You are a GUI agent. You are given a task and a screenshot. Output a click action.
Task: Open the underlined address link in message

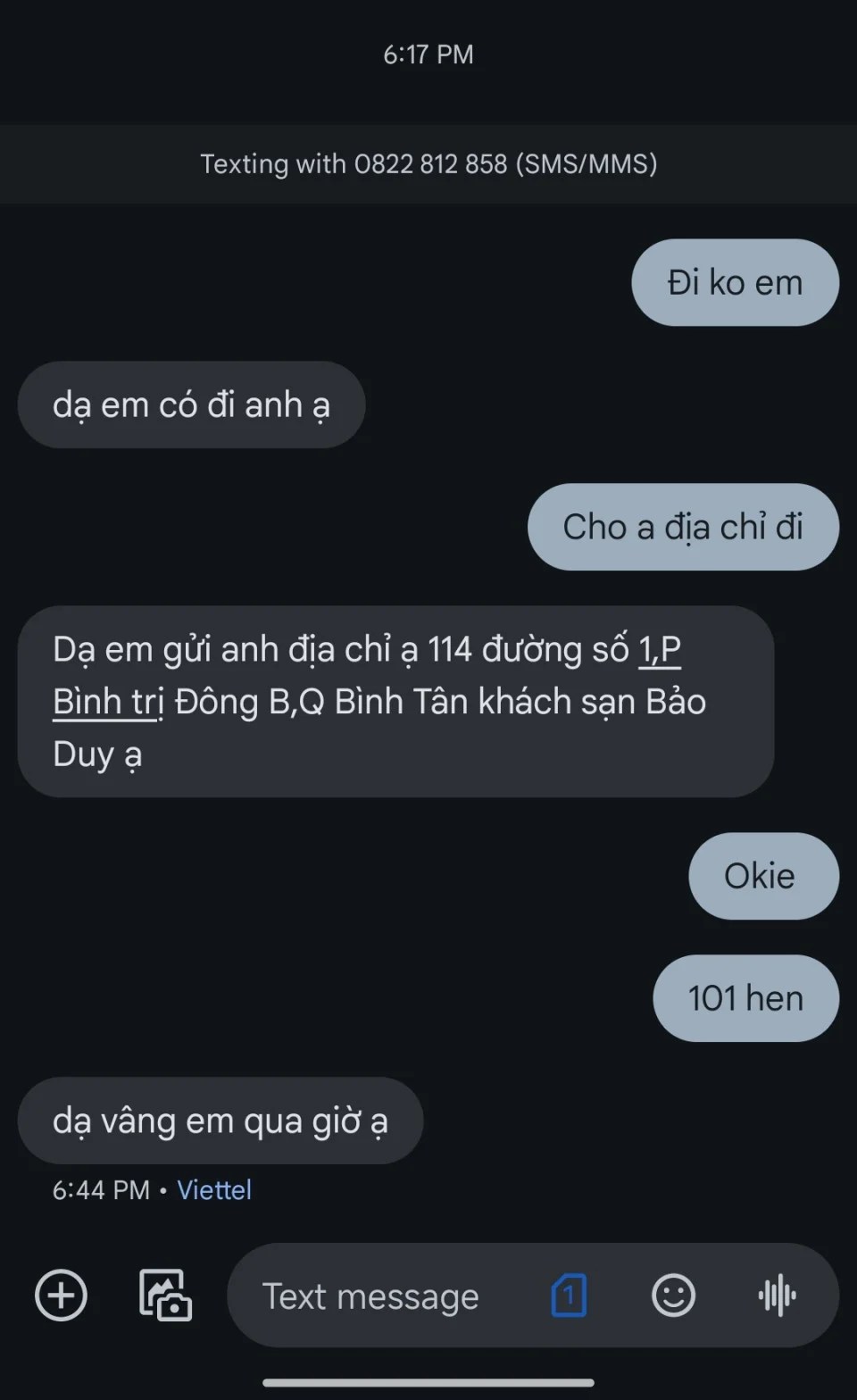coord(367,676)
